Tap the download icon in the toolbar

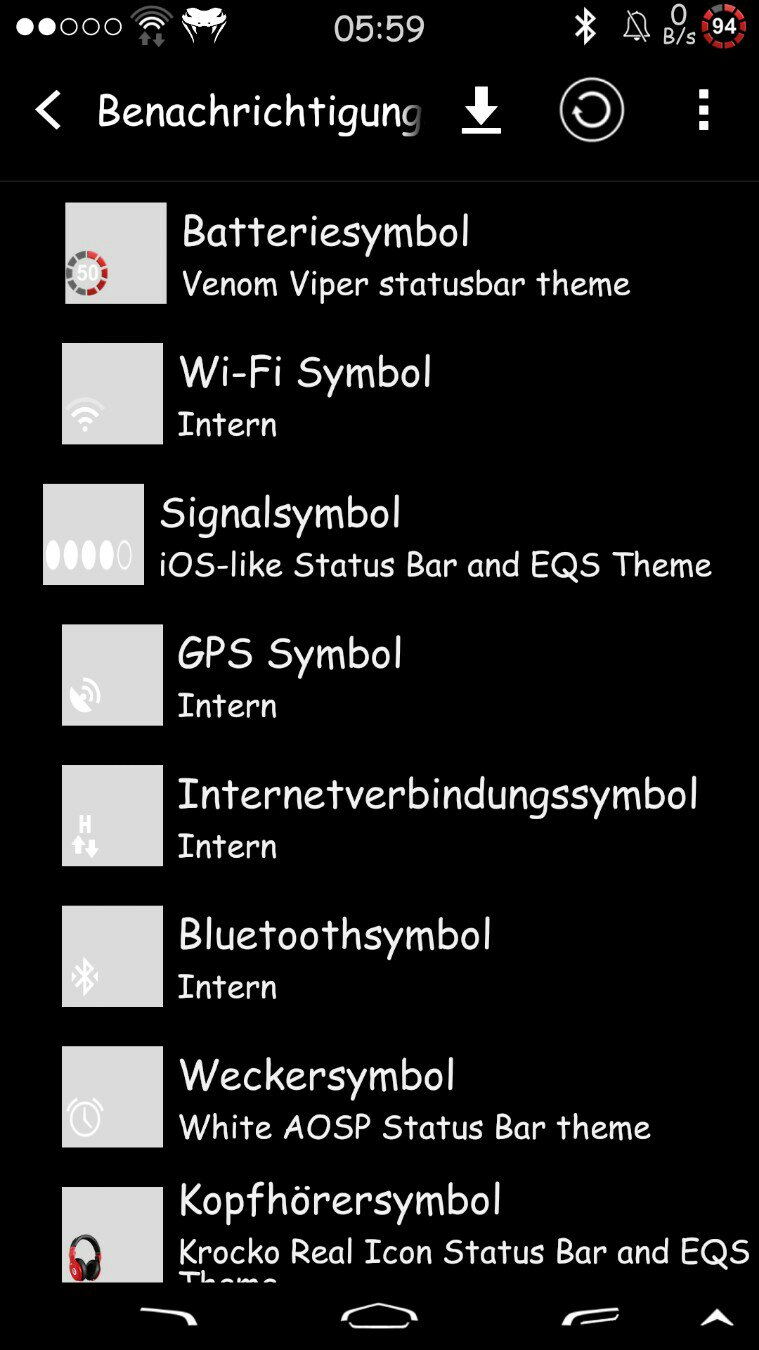[x=481, y=110]
